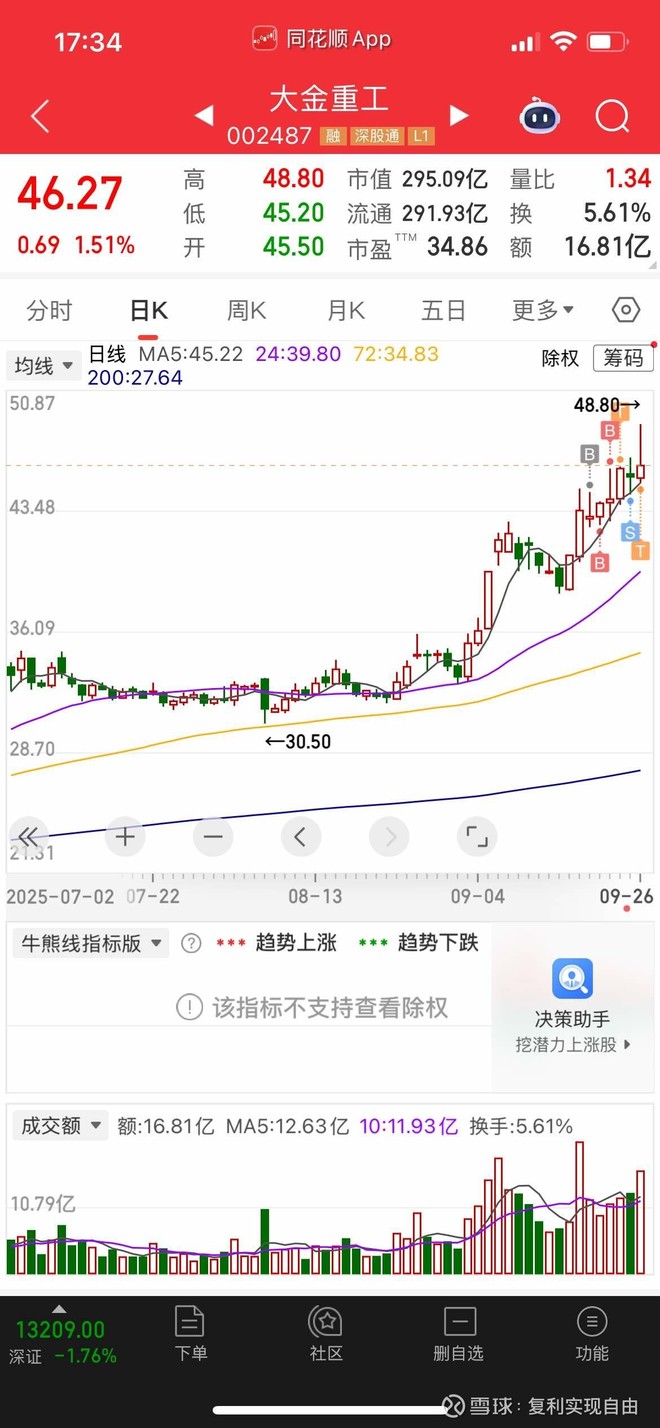
Task: Switch to the next stock
Action: (459, 116)
